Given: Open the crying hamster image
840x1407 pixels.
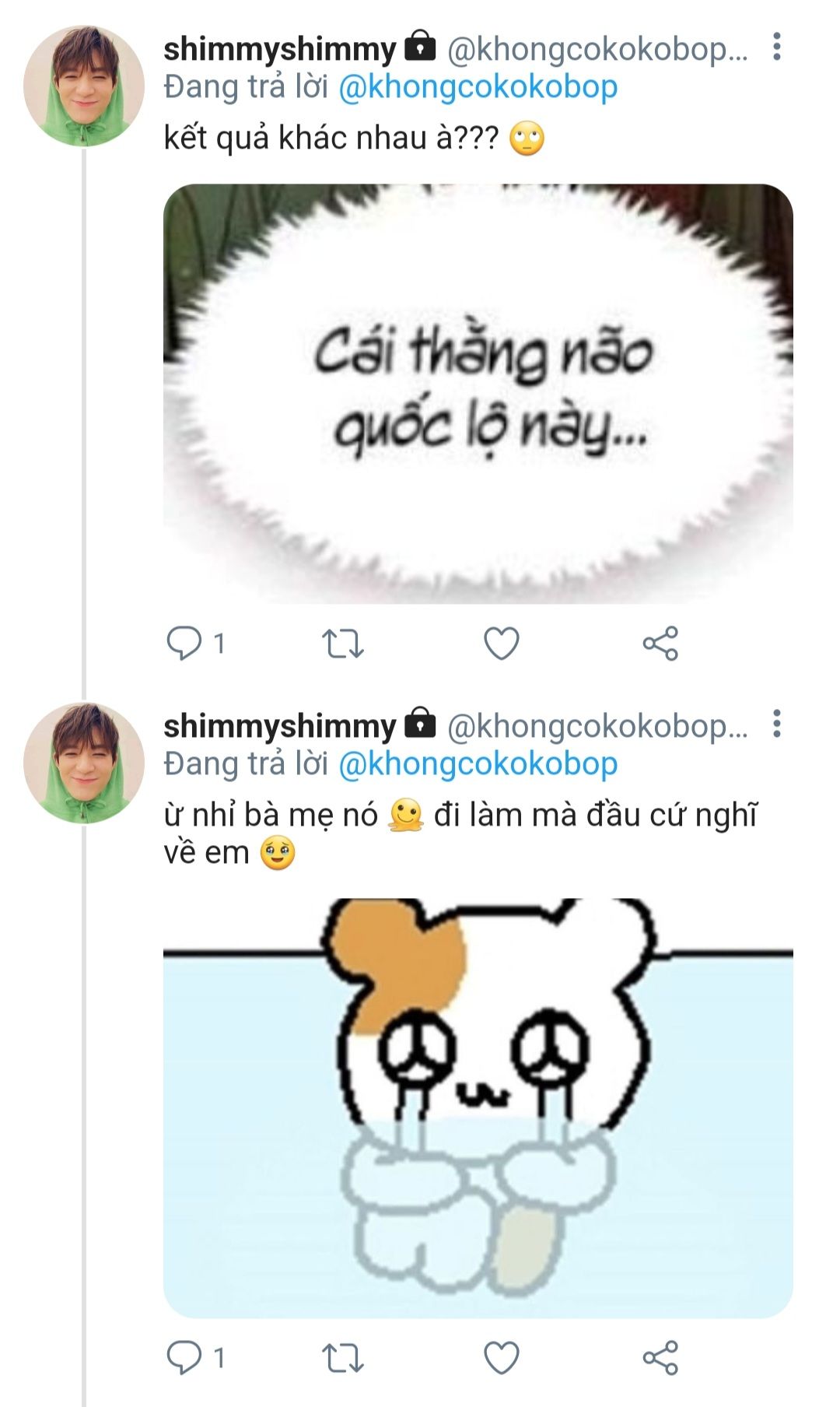Looking at the screenshot, I should pos(478,1108).
